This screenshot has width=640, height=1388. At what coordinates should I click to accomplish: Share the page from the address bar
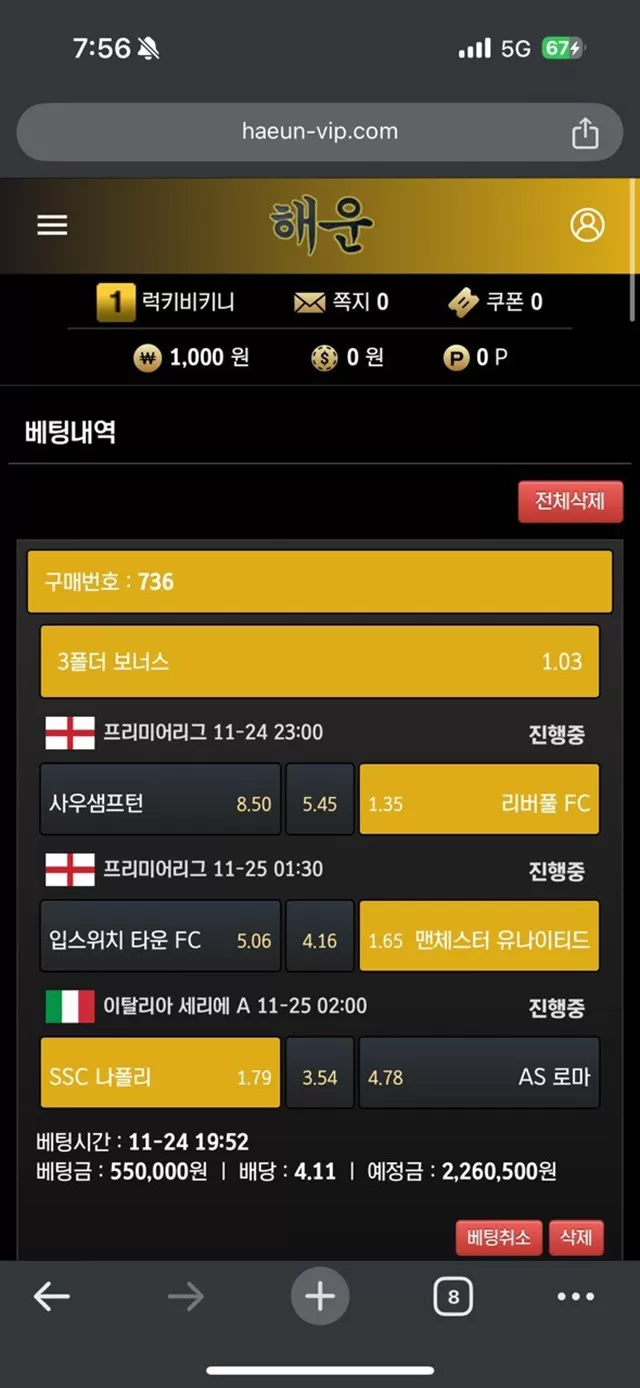click(x=585, y=132)
